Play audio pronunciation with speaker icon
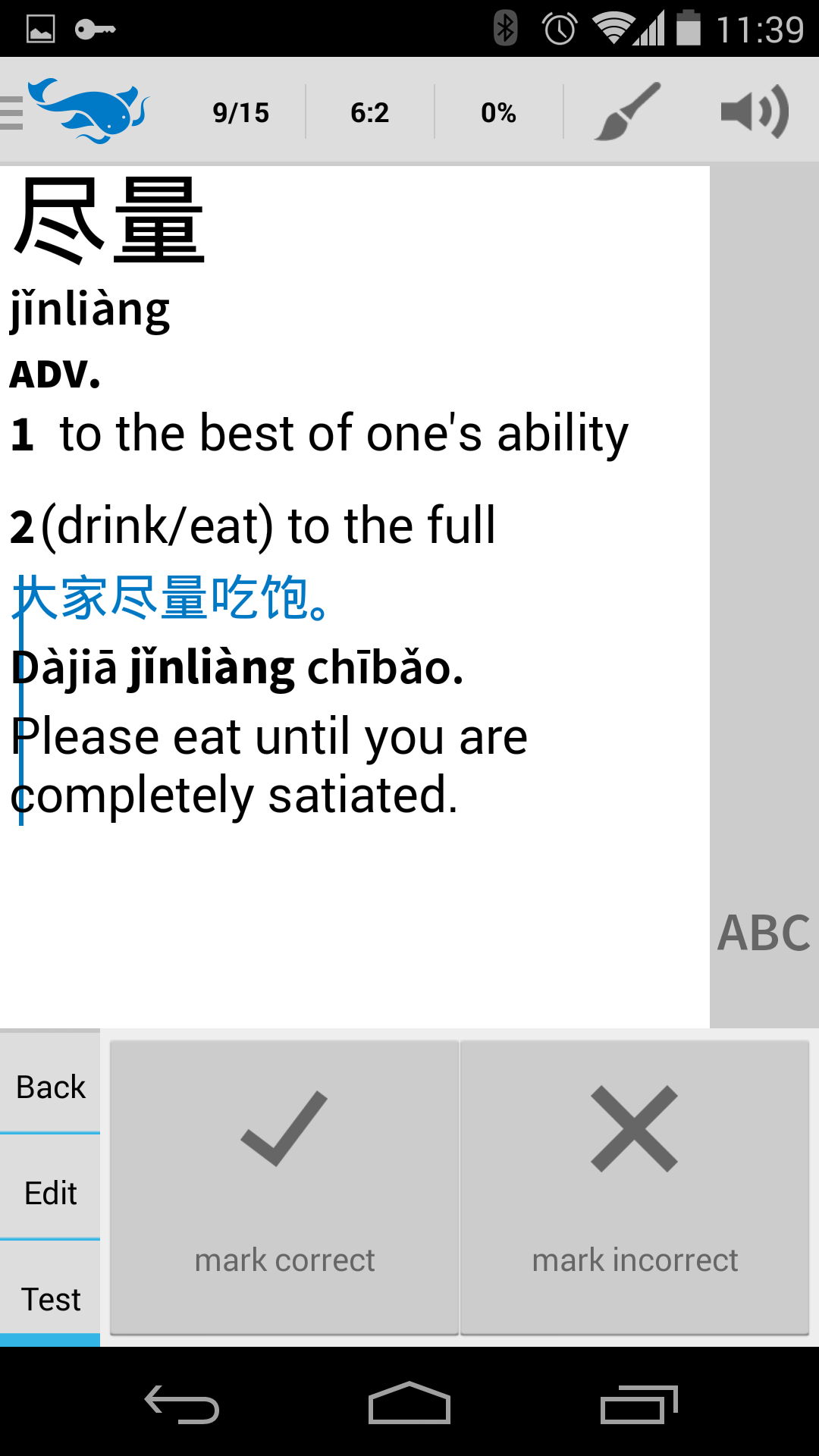The height and width of the screenshot is (1456, 819). click(x=755, y=111)
